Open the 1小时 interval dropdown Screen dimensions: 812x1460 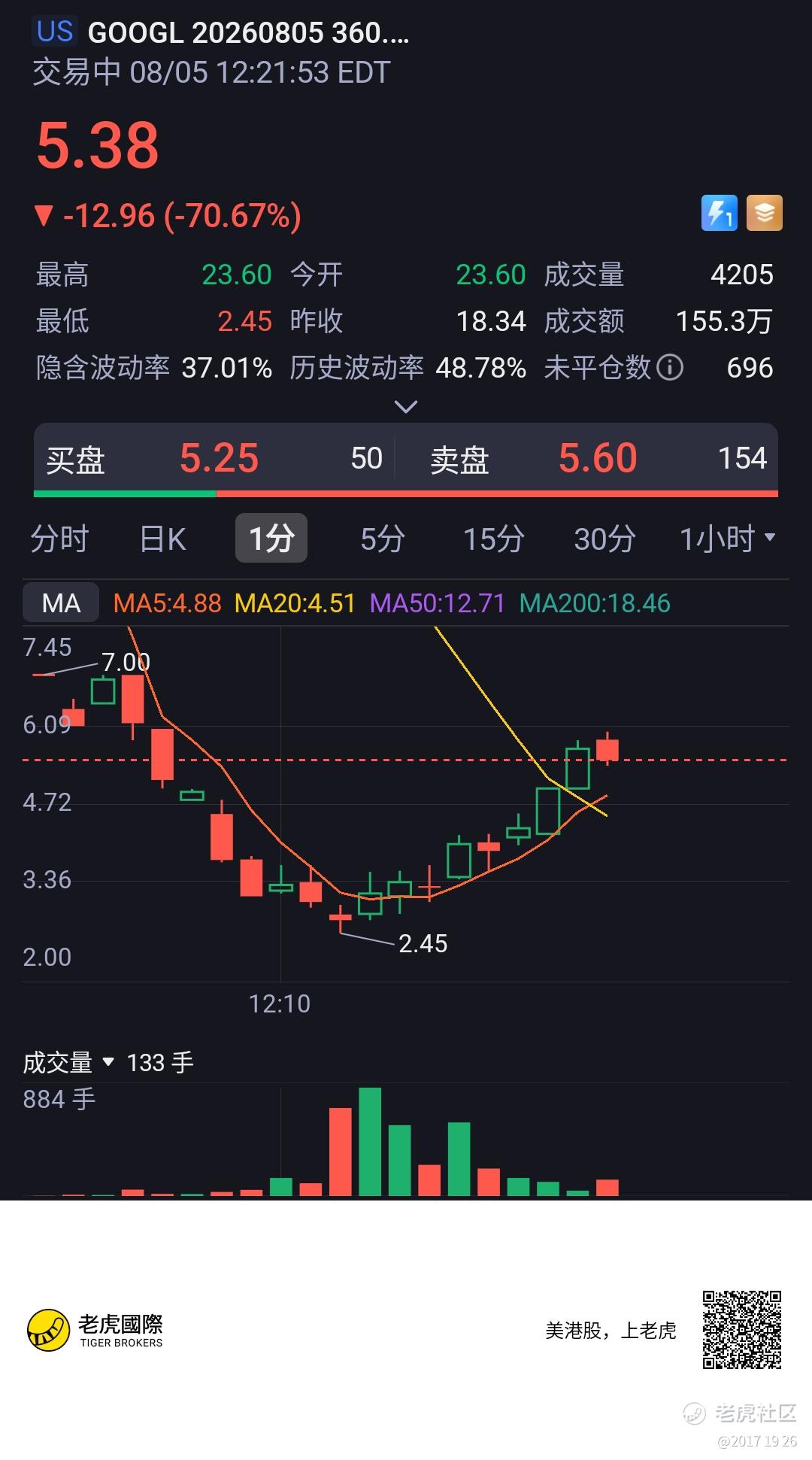[x=727, y=539]
